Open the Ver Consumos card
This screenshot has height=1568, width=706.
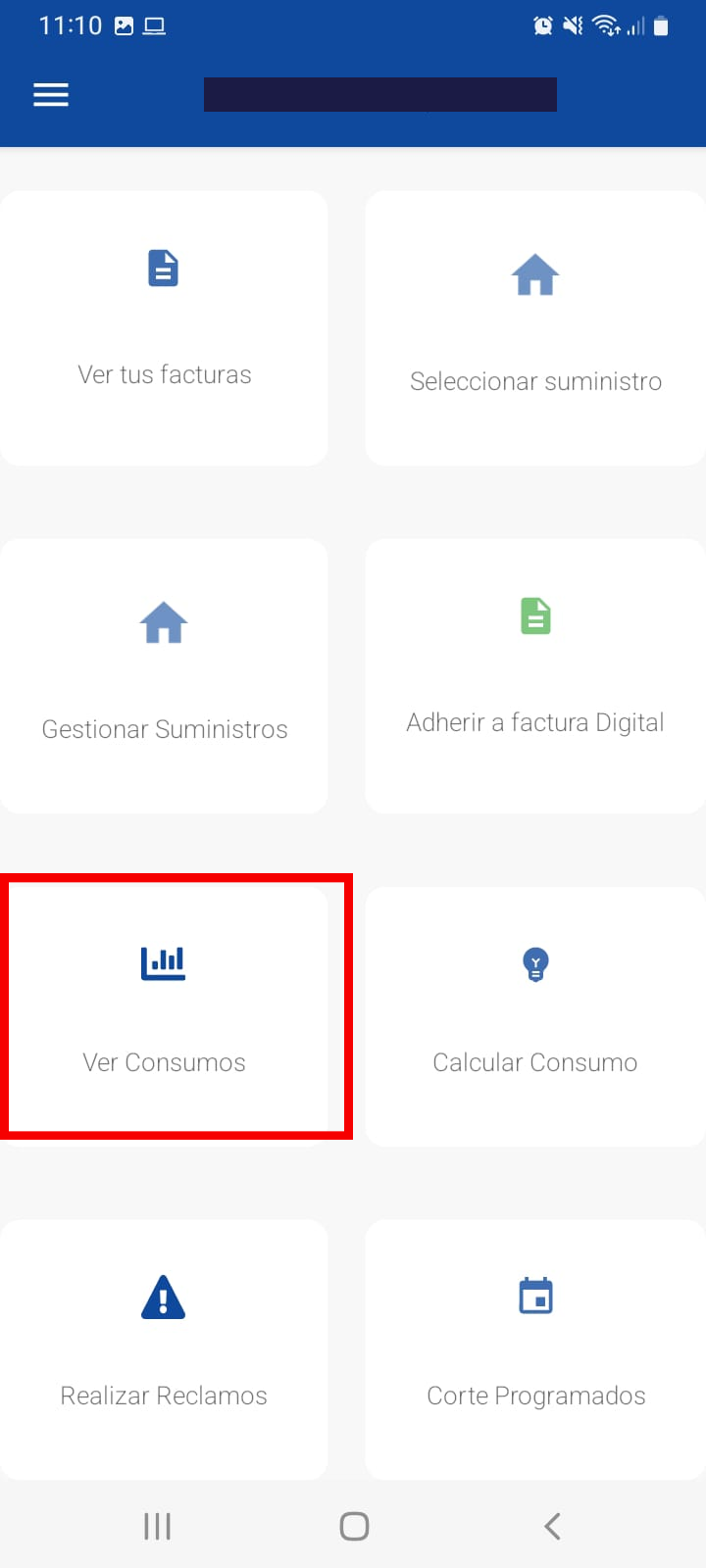click(x=164, y=1014)
